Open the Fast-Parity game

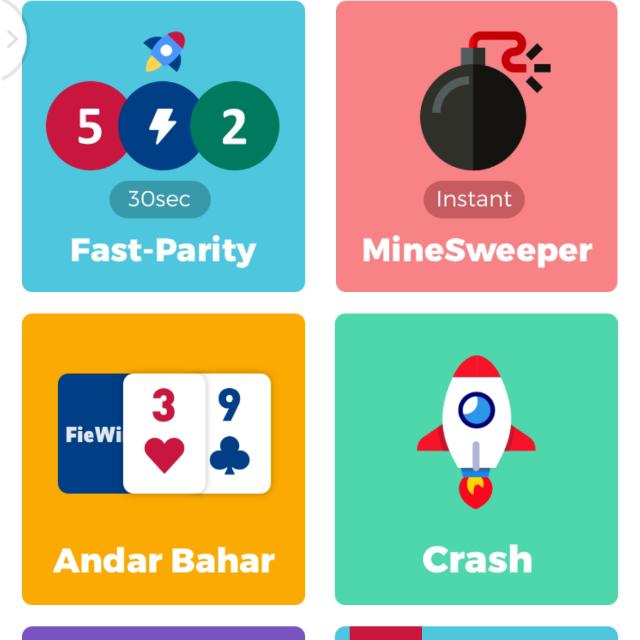point(163,146)
